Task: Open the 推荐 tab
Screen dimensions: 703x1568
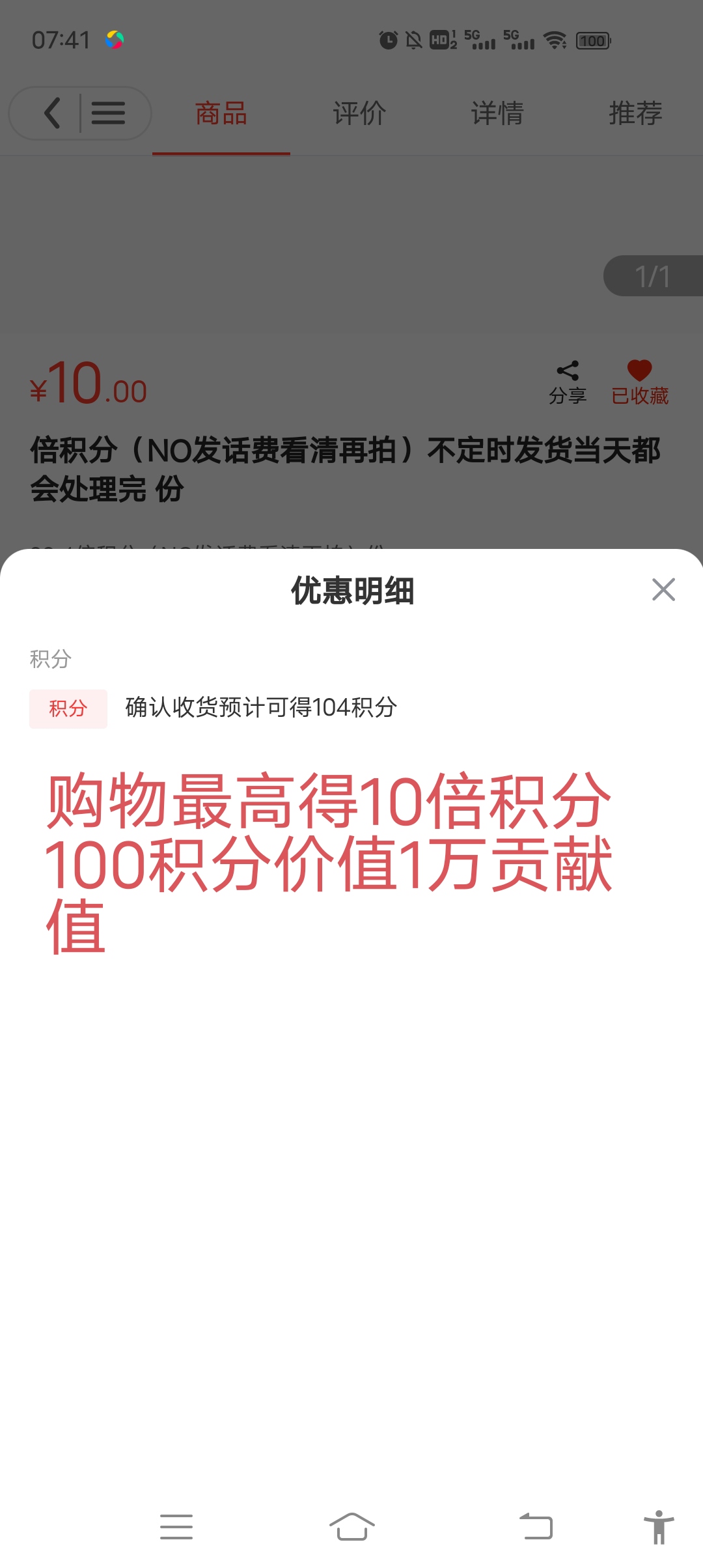Action: (x=635, y=113)
